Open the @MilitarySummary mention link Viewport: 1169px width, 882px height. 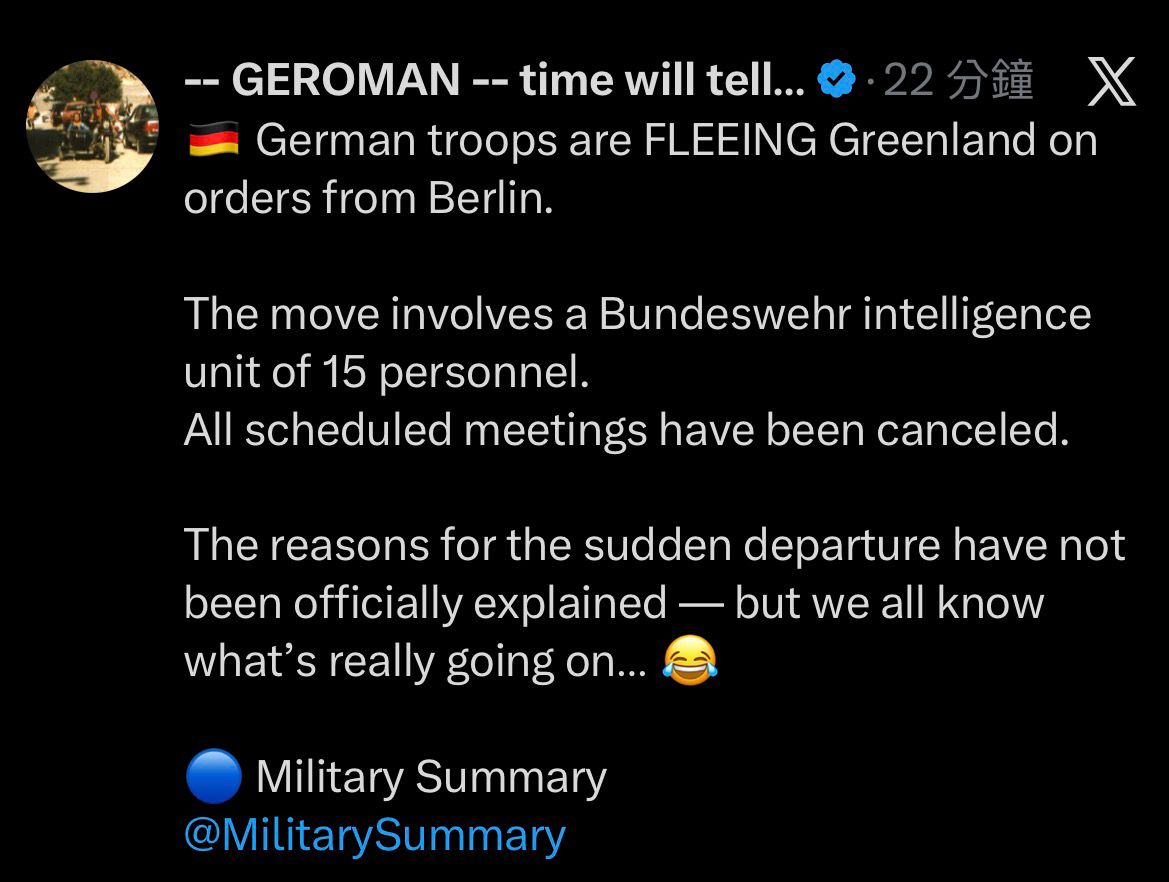point(374,836)
